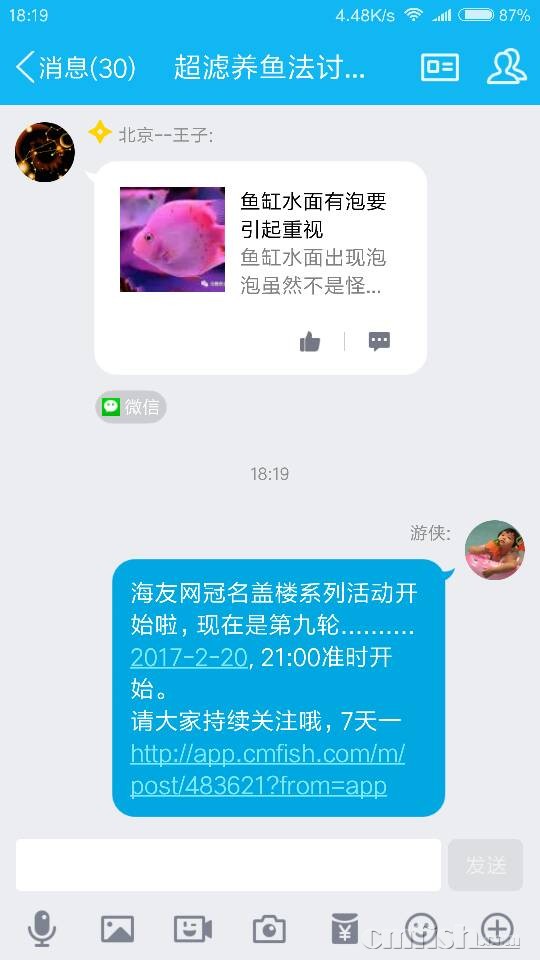Send a red packet
The width and height of the screenshot is (540, 960).
(345, 929)
